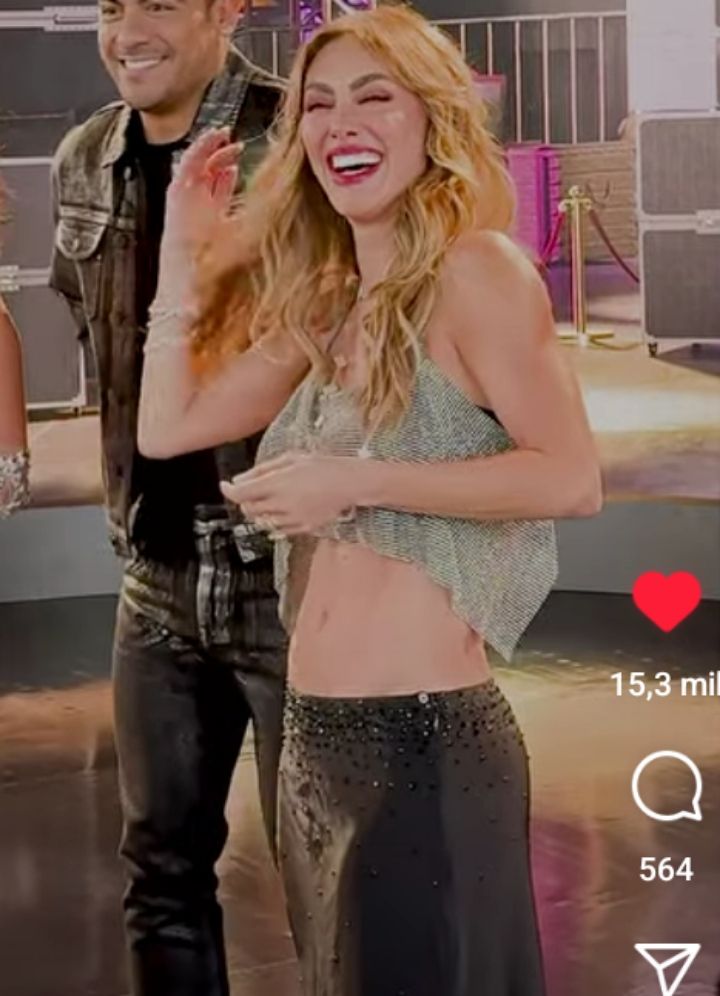Unlike the reel with the red heart
Image resolution: width=720 pixels, height=996 pixels.
click(x=667, y=601)
